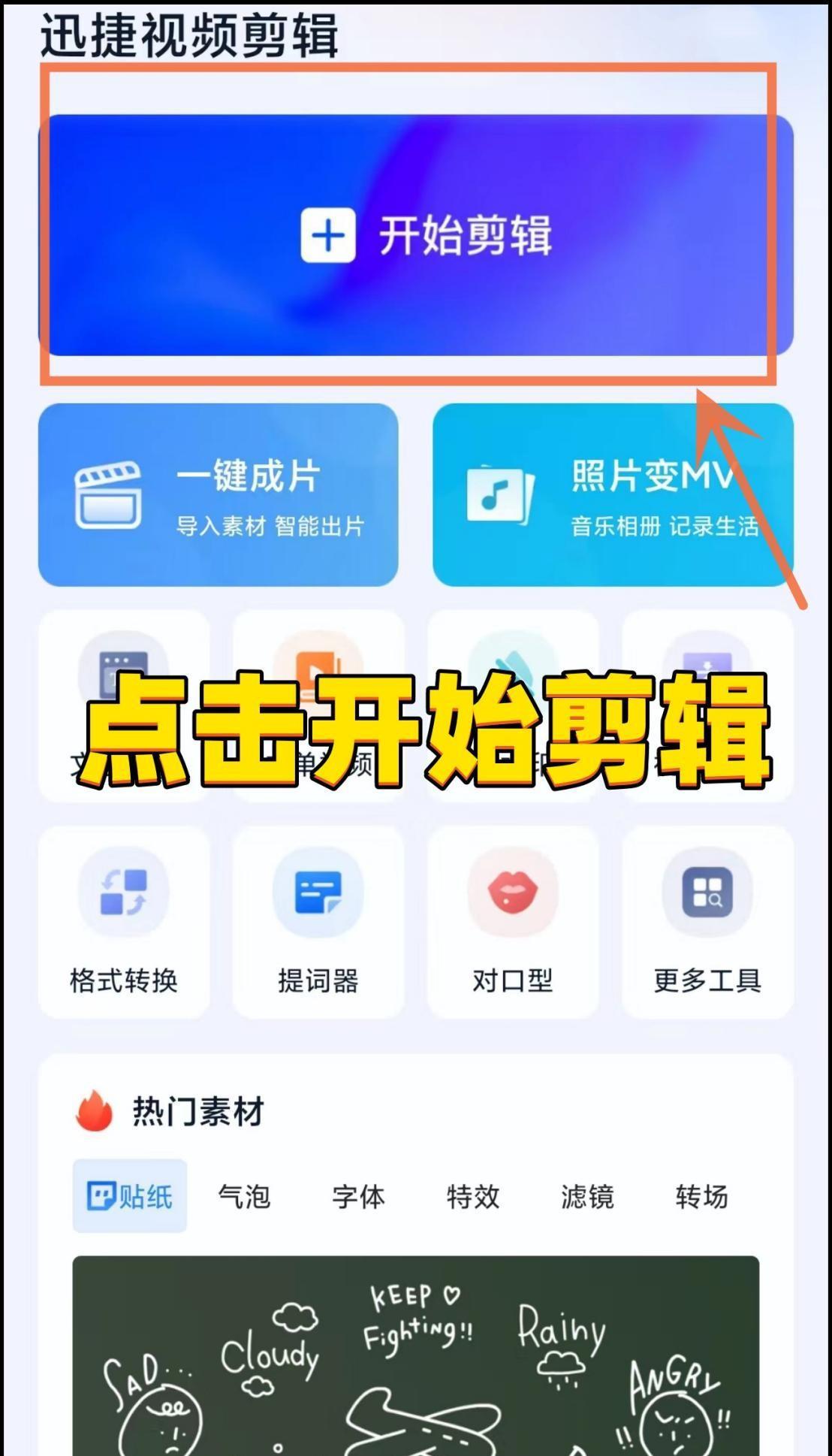Open the 格式转换 tool
This screenshot has width=832, height=1456.
124,923
